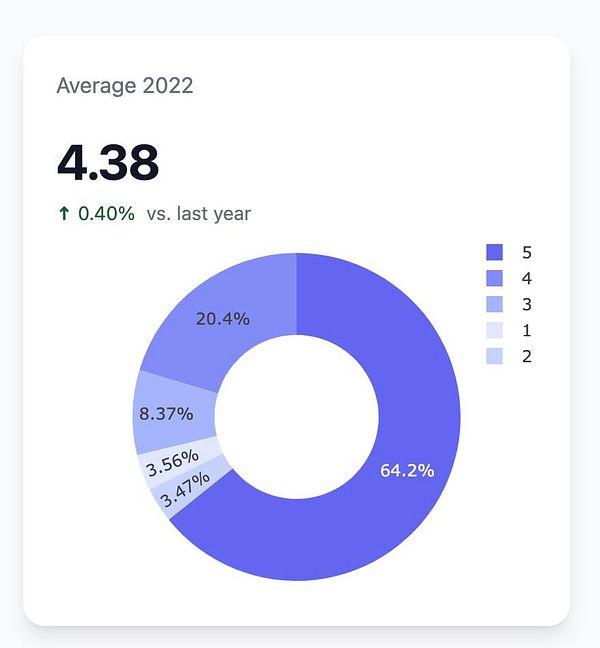Toggle legend entry 5 in the chart

508,252
